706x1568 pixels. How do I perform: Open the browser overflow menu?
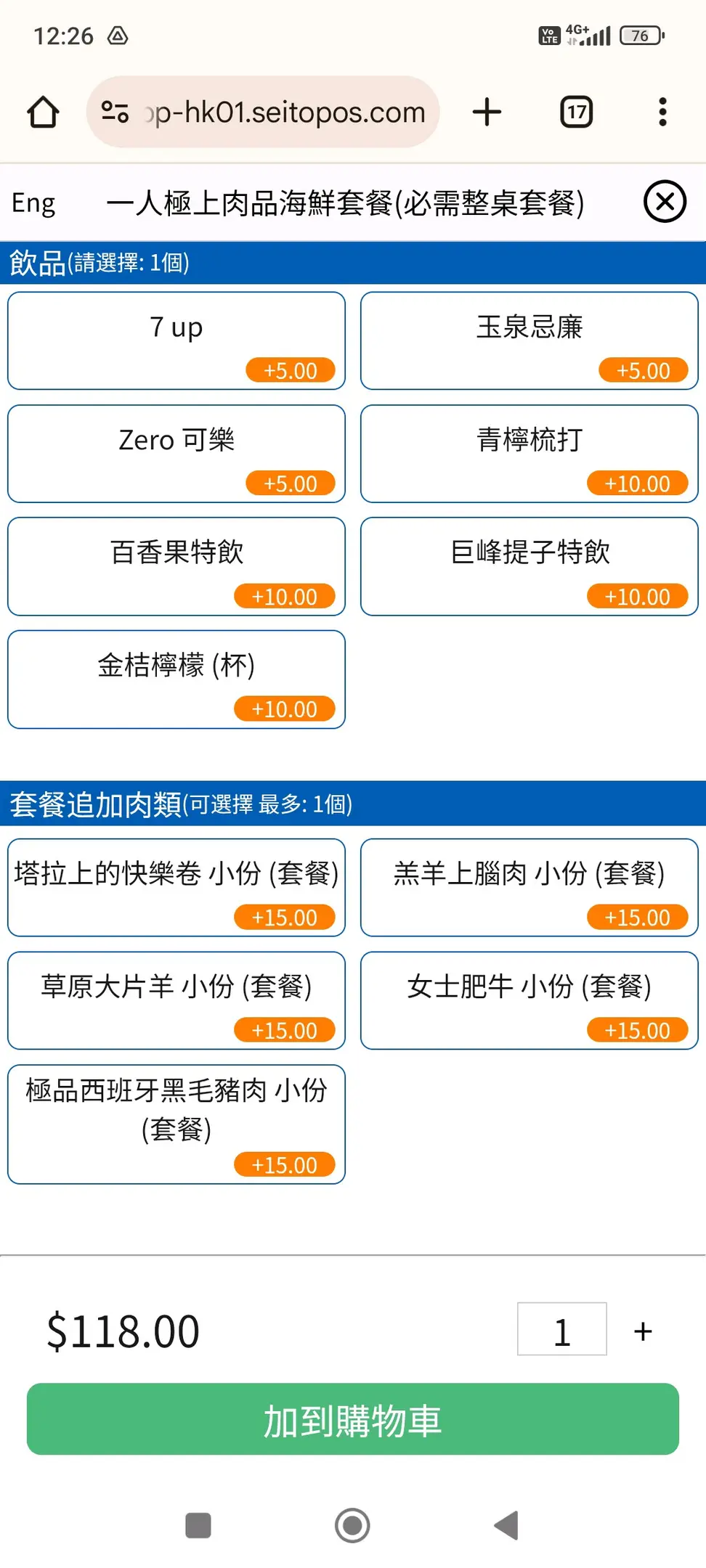pyautogui.click(x=662, y=112)
